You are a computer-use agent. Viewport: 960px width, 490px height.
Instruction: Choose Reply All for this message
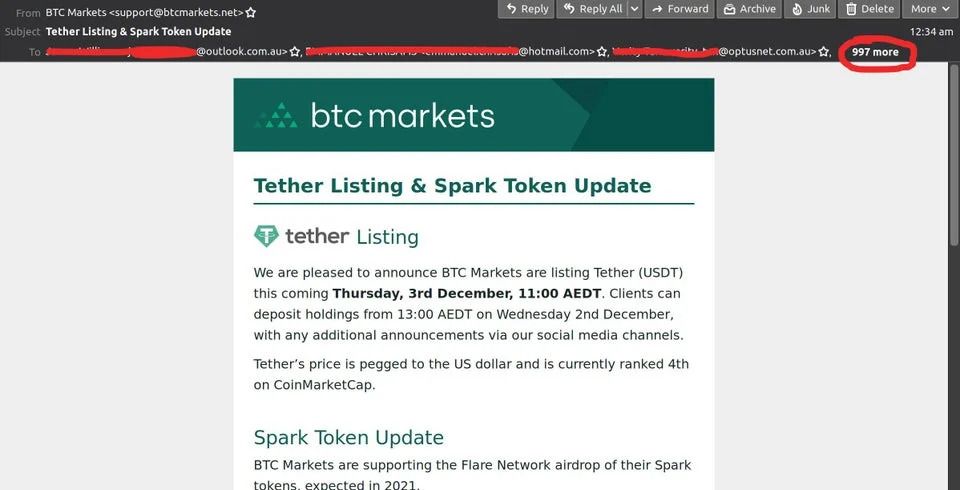pyautogui.click(x=592, y=9)
